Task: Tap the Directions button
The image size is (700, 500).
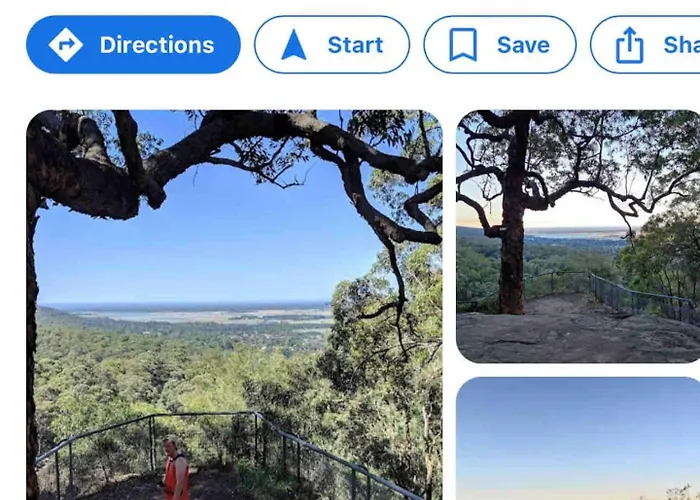Action: (133, 45)
